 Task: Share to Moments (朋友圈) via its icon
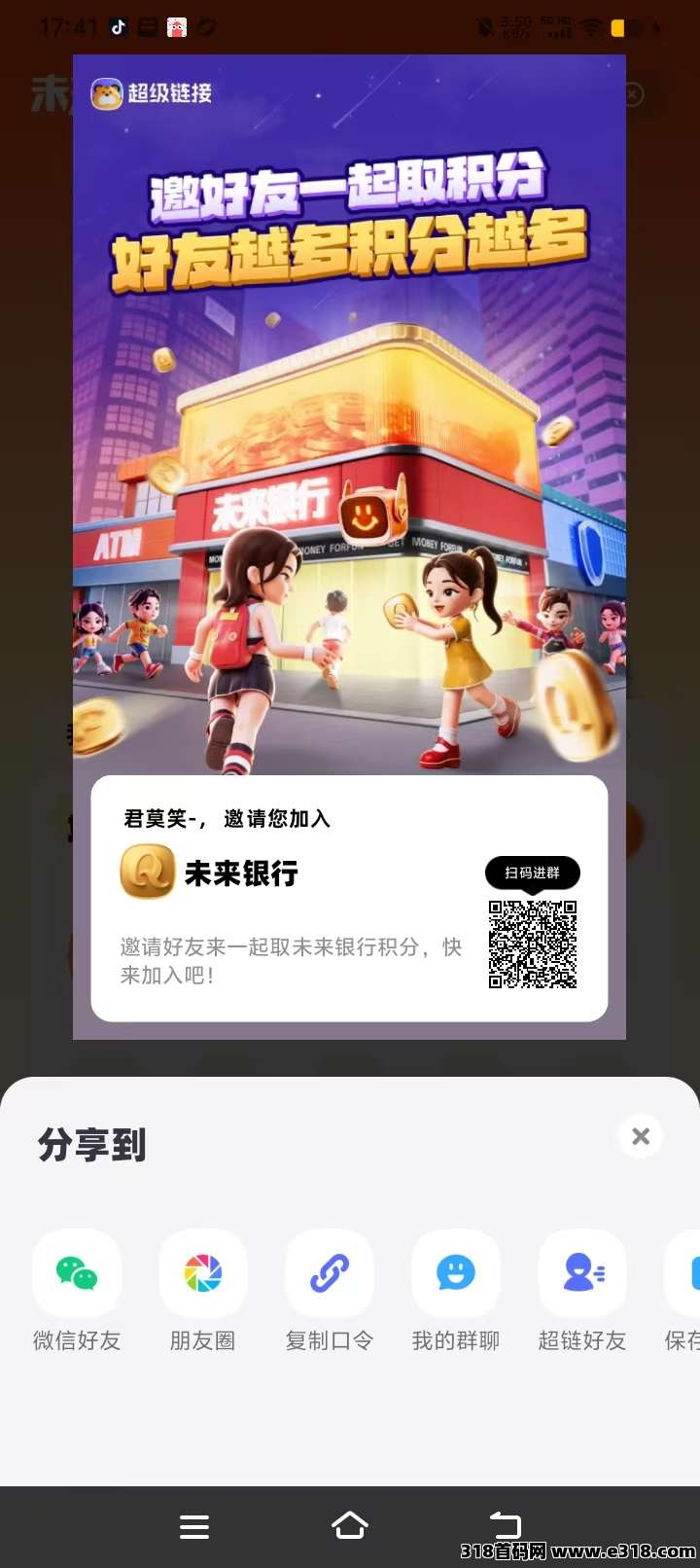click(202, 1273)
